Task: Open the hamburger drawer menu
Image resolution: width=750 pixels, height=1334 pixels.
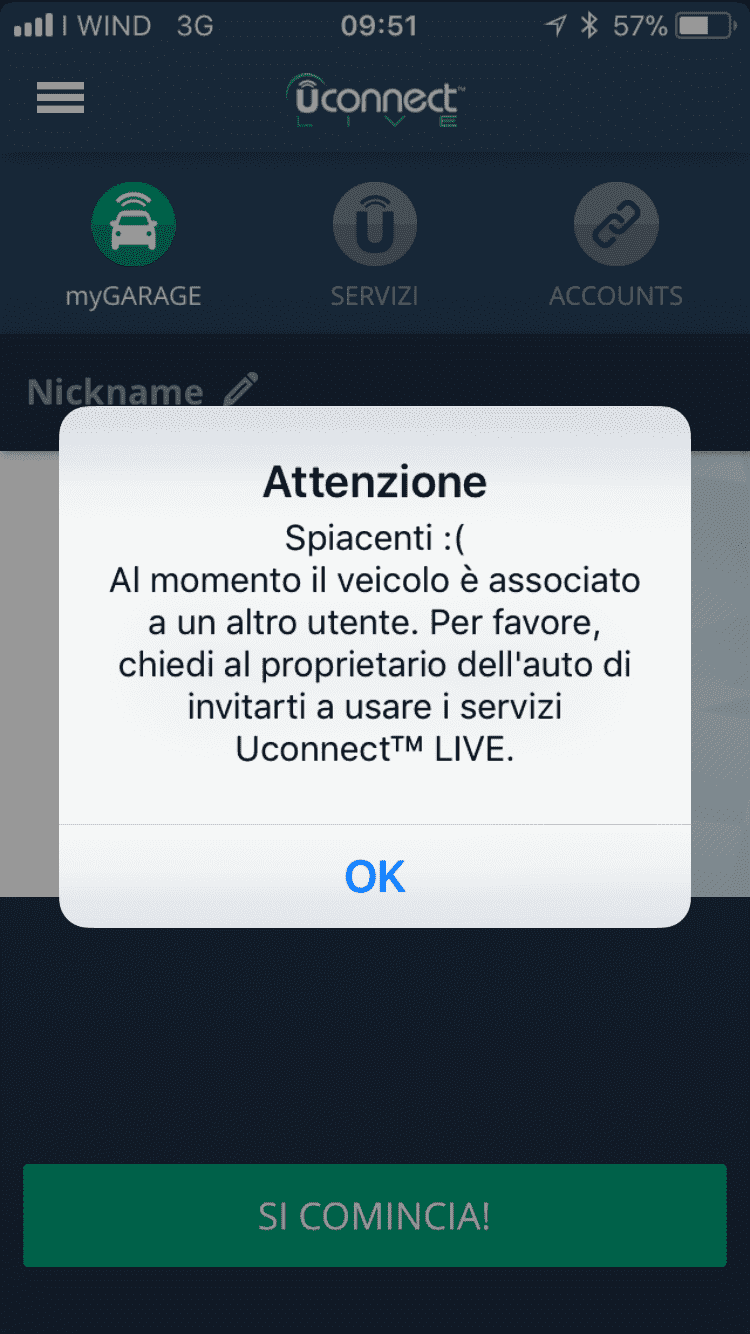Action: (60, 97)
